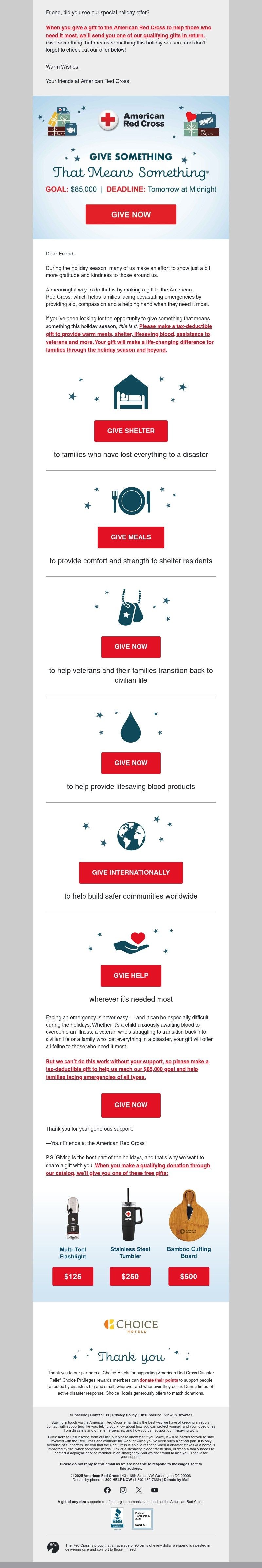Tap the GVIE HELP button
Screen dimensions: 262x1568
point(130,975)
